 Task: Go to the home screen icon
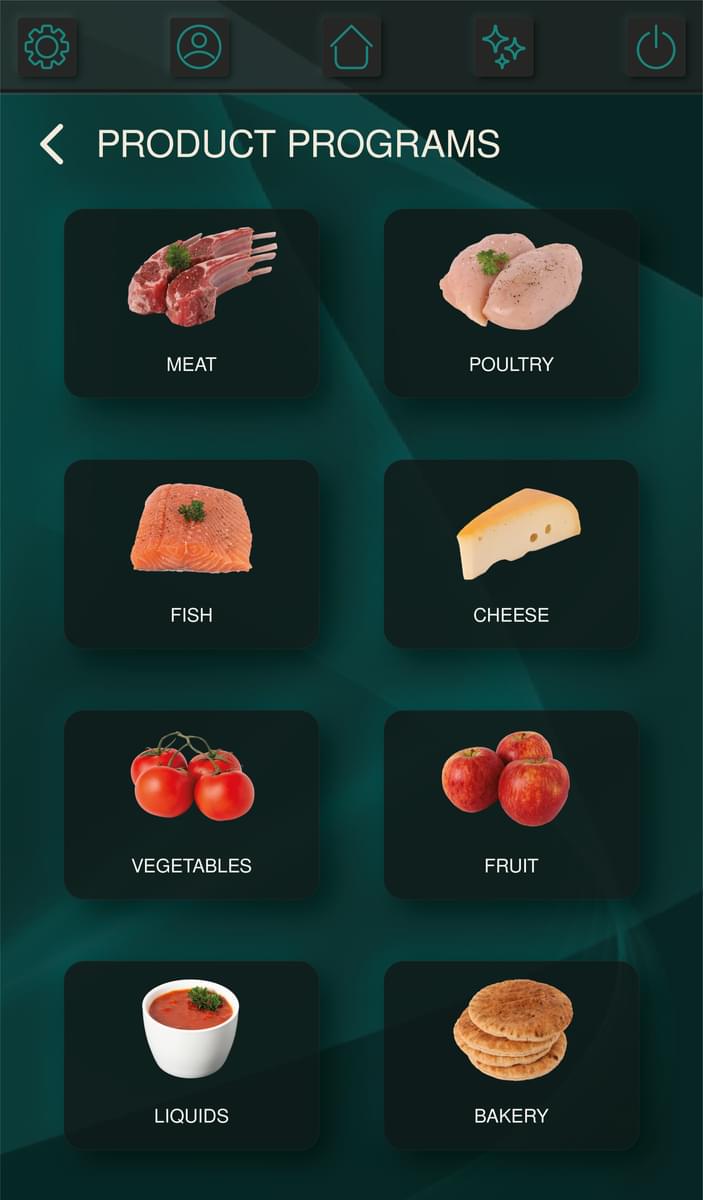pos(351,47)
